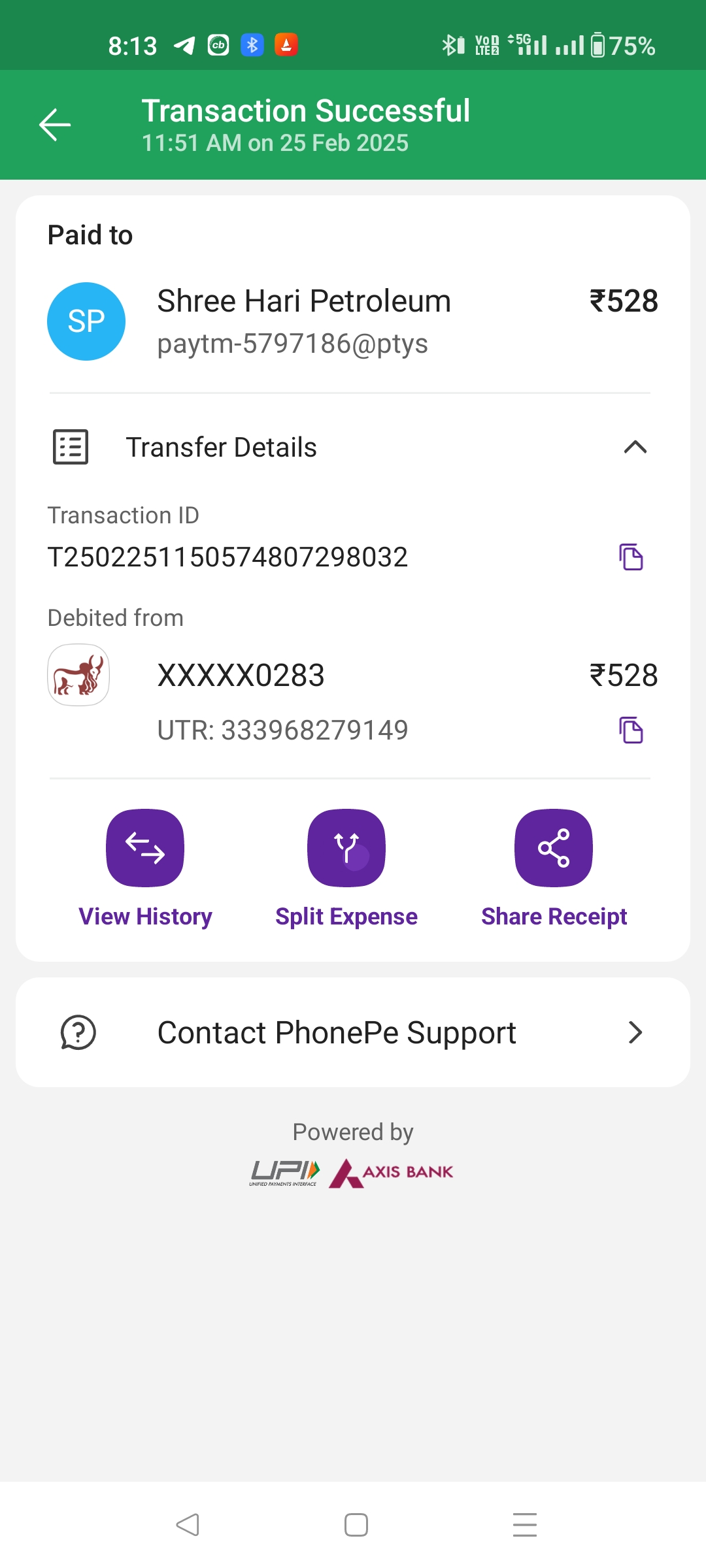Viewport: 706px width, 1568px height.
Task: Tap the system home button
Action: click(356, 1525)
